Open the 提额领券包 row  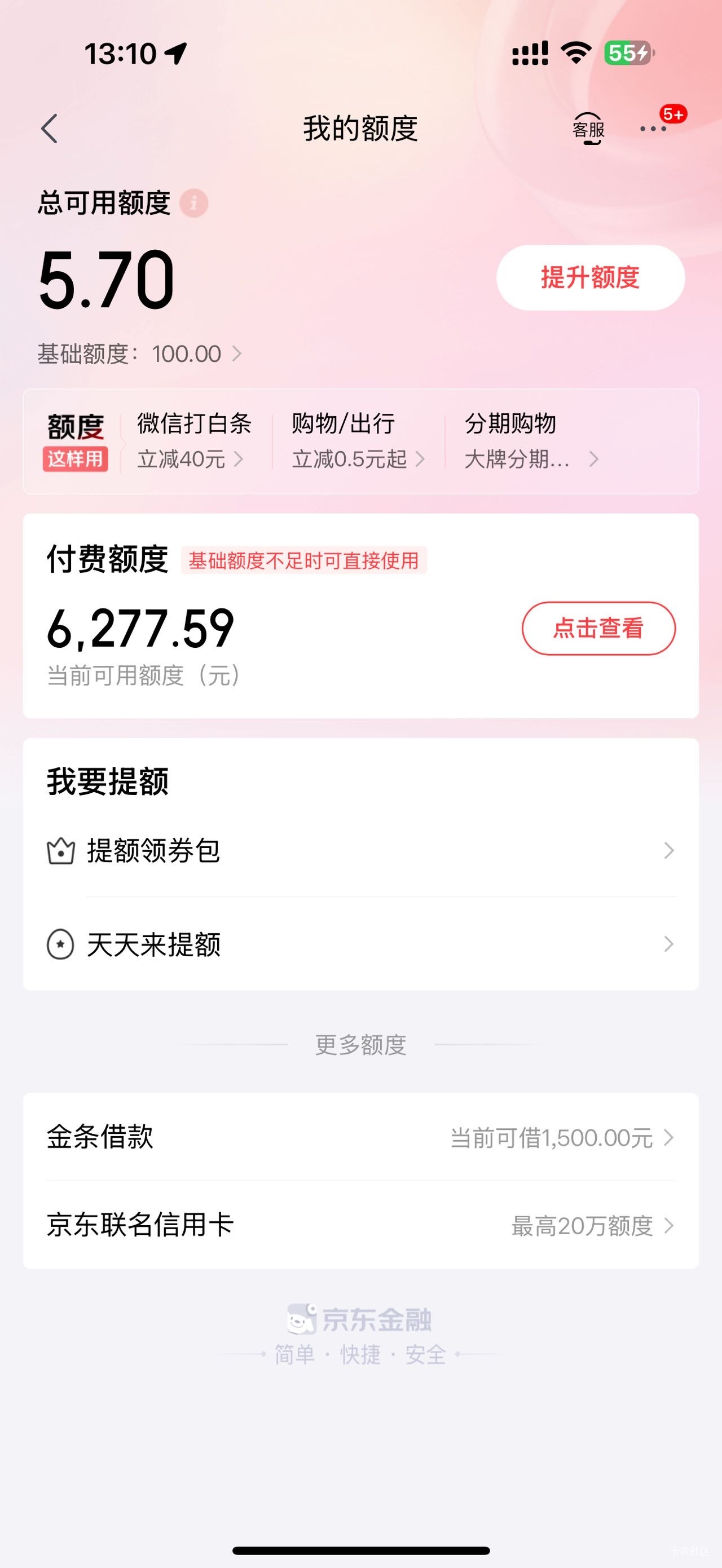click(362, 850)
